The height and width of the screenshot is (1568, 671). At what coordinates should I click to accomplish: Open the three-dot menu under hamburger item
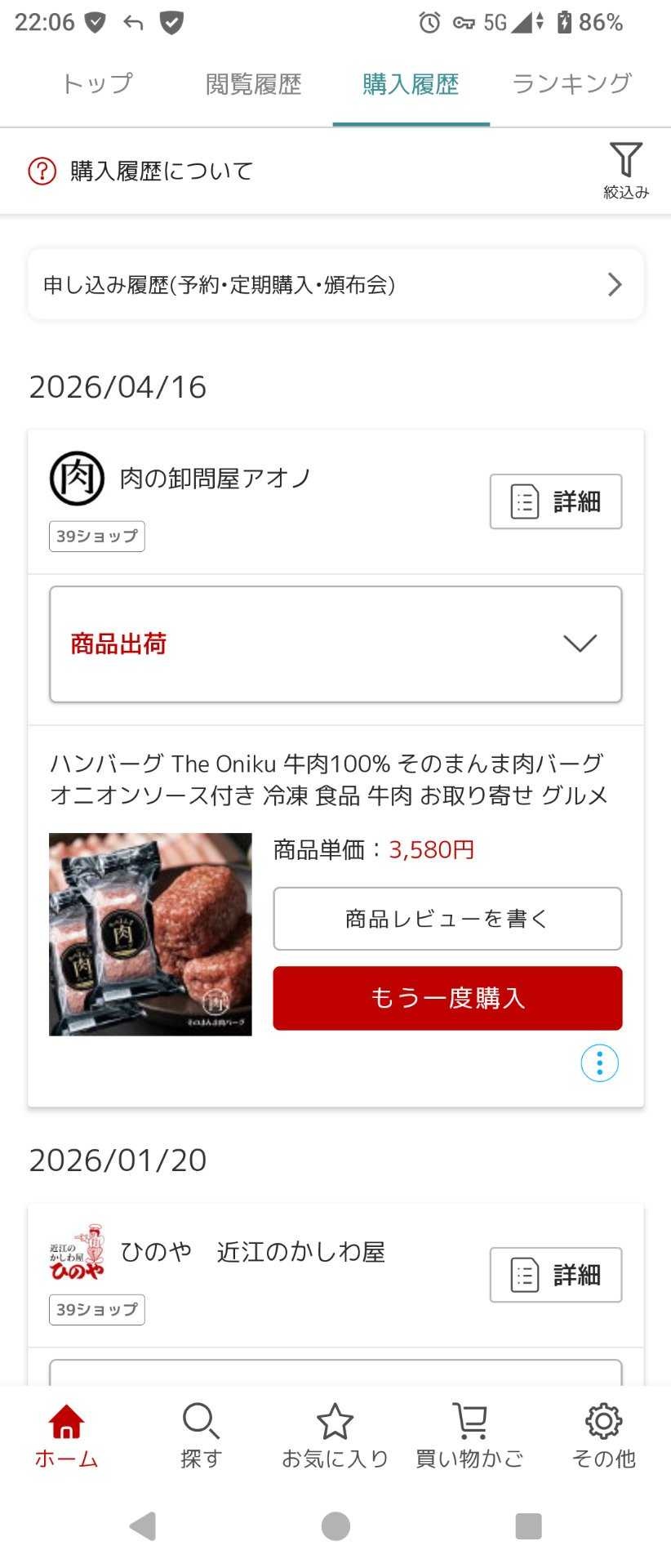click(x=599, y=1062)
